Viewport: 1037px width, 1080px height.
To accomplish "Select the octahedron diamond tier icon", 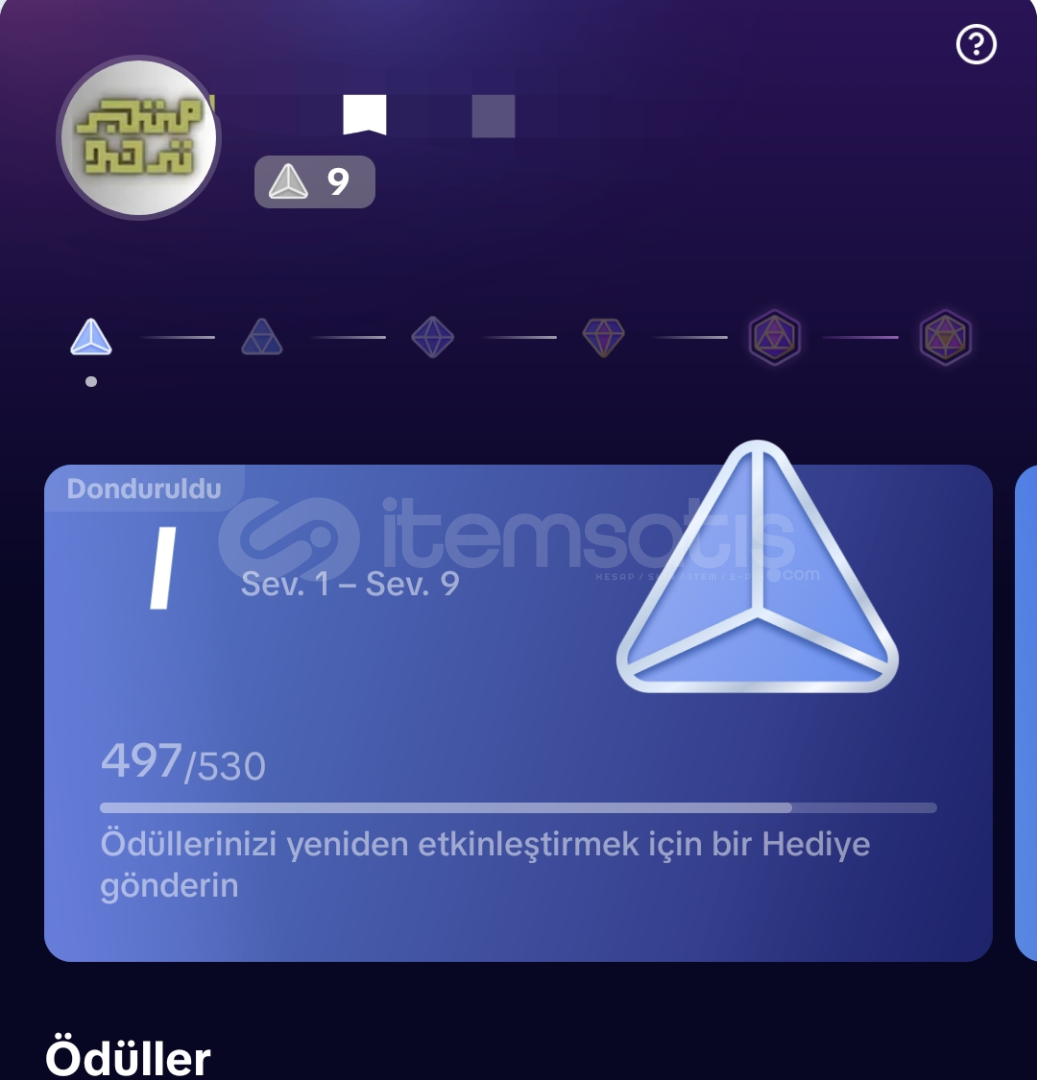I will (x=433, y=337).
